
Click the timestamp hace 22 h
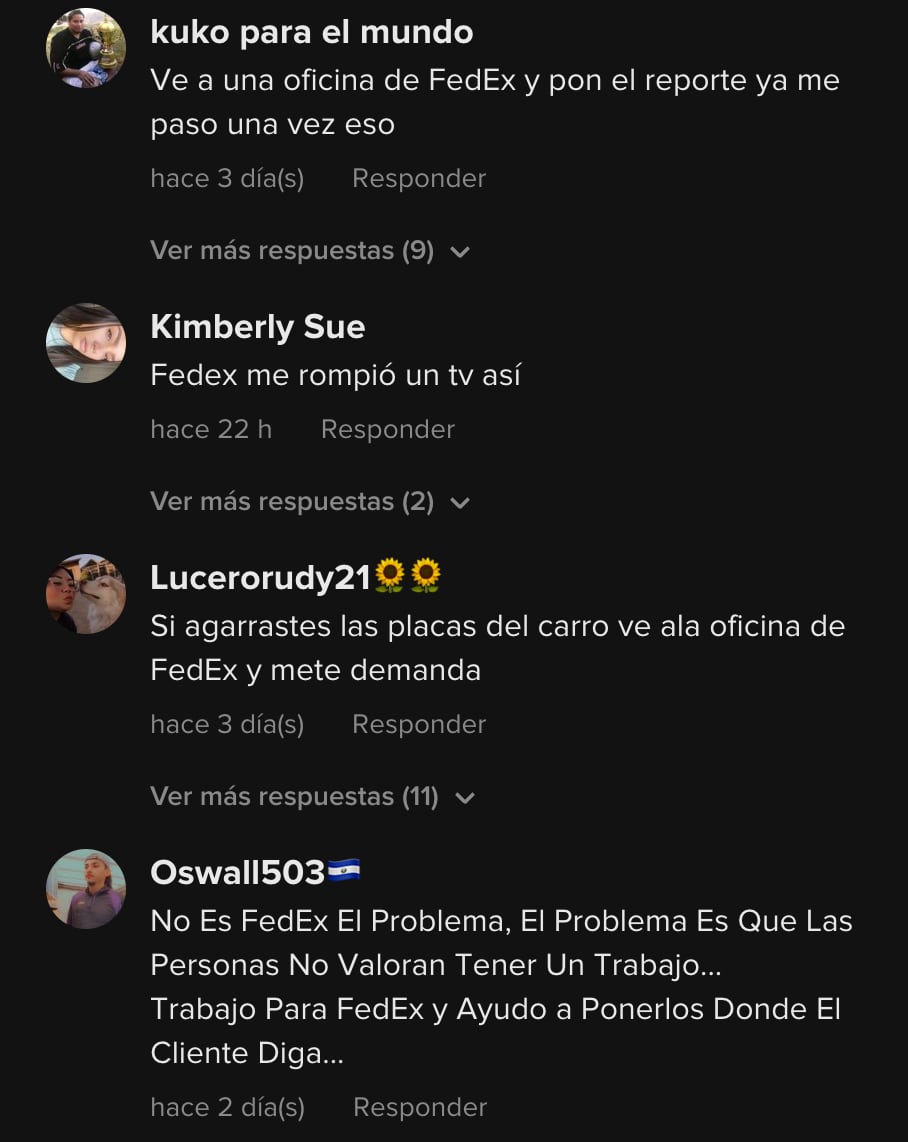(211, 428)
